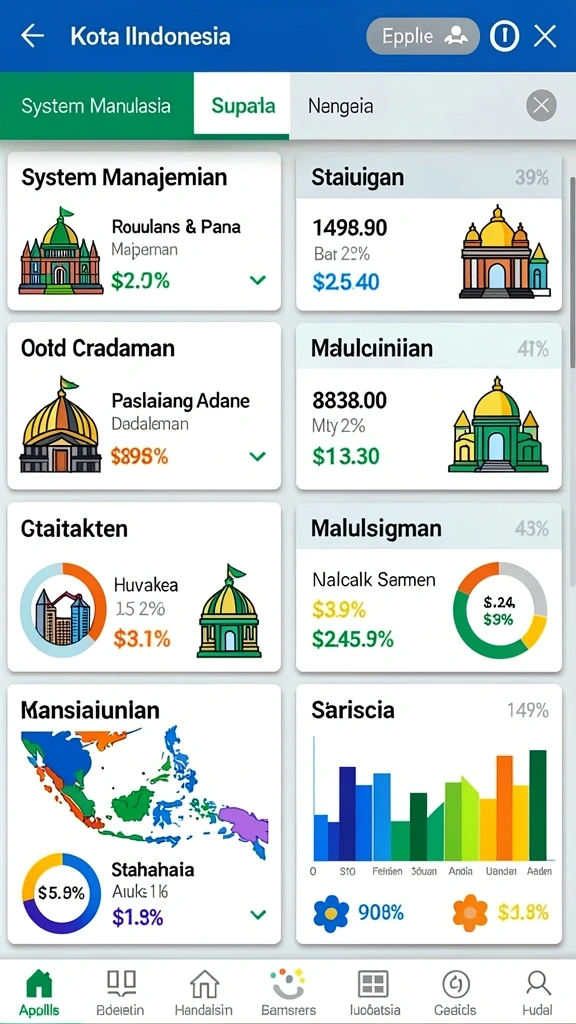Screen dimensions: 576x1024
Task: Switch to the Nengeia tab
Action: (x=340, y=106)
